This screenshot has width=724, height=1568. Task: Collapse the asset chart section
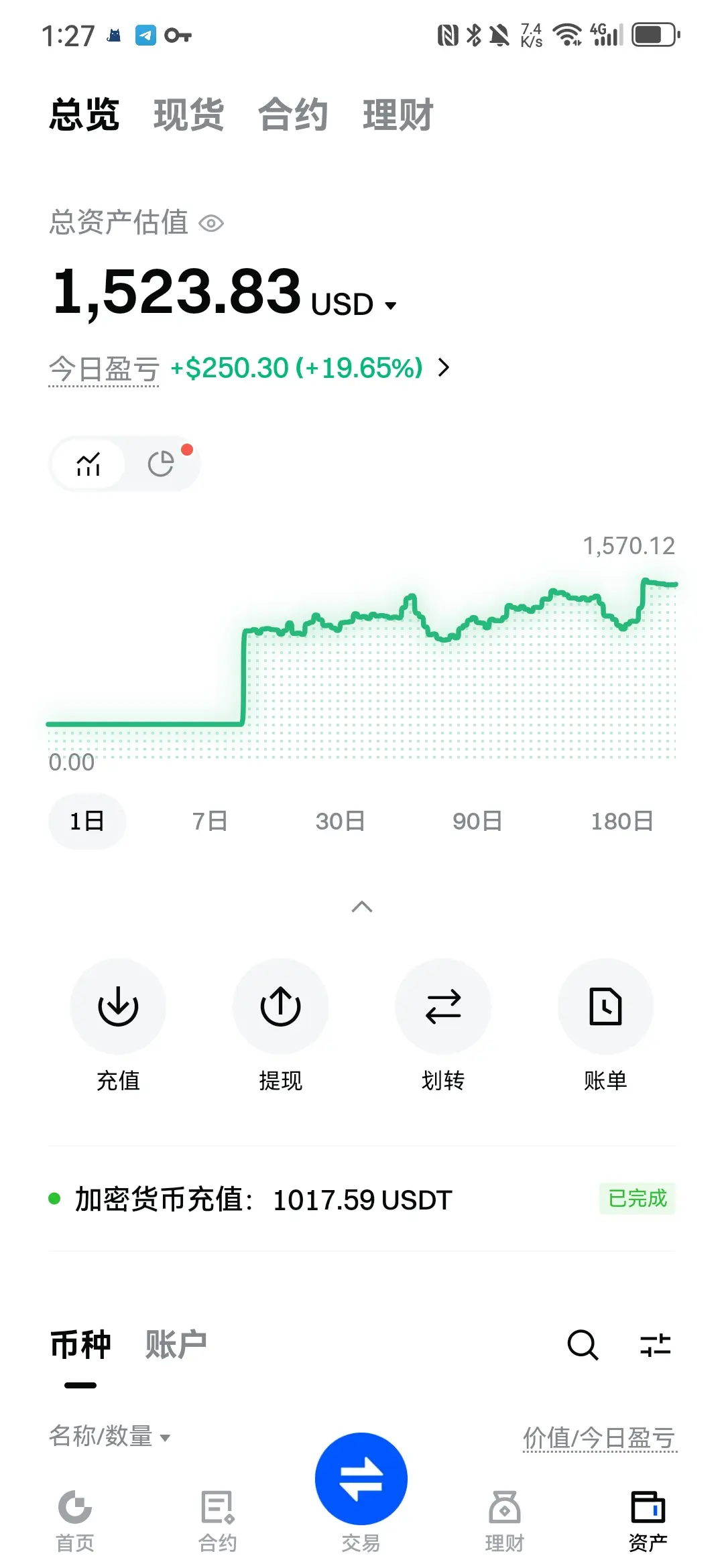tap(362, 907)
